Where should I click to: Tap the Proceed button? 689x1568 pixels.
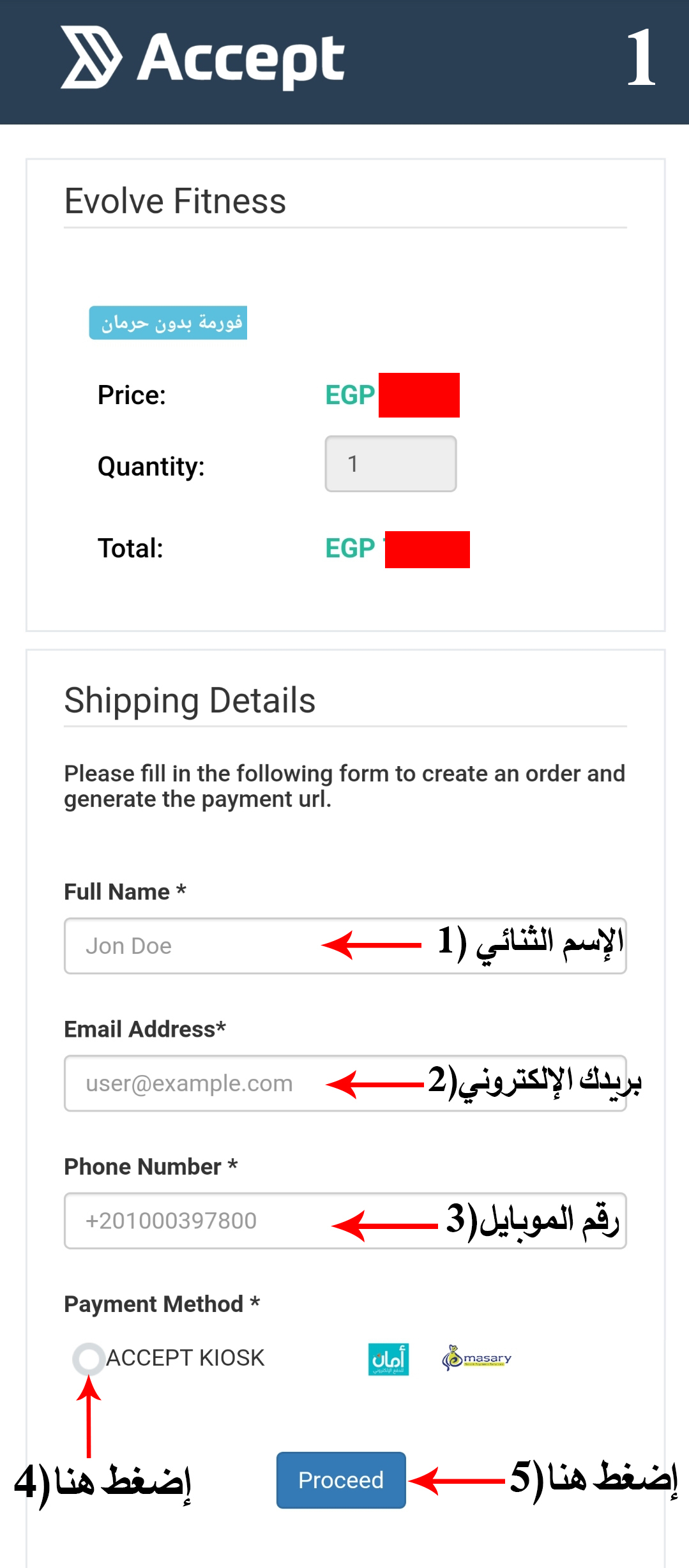[341, 1480]
